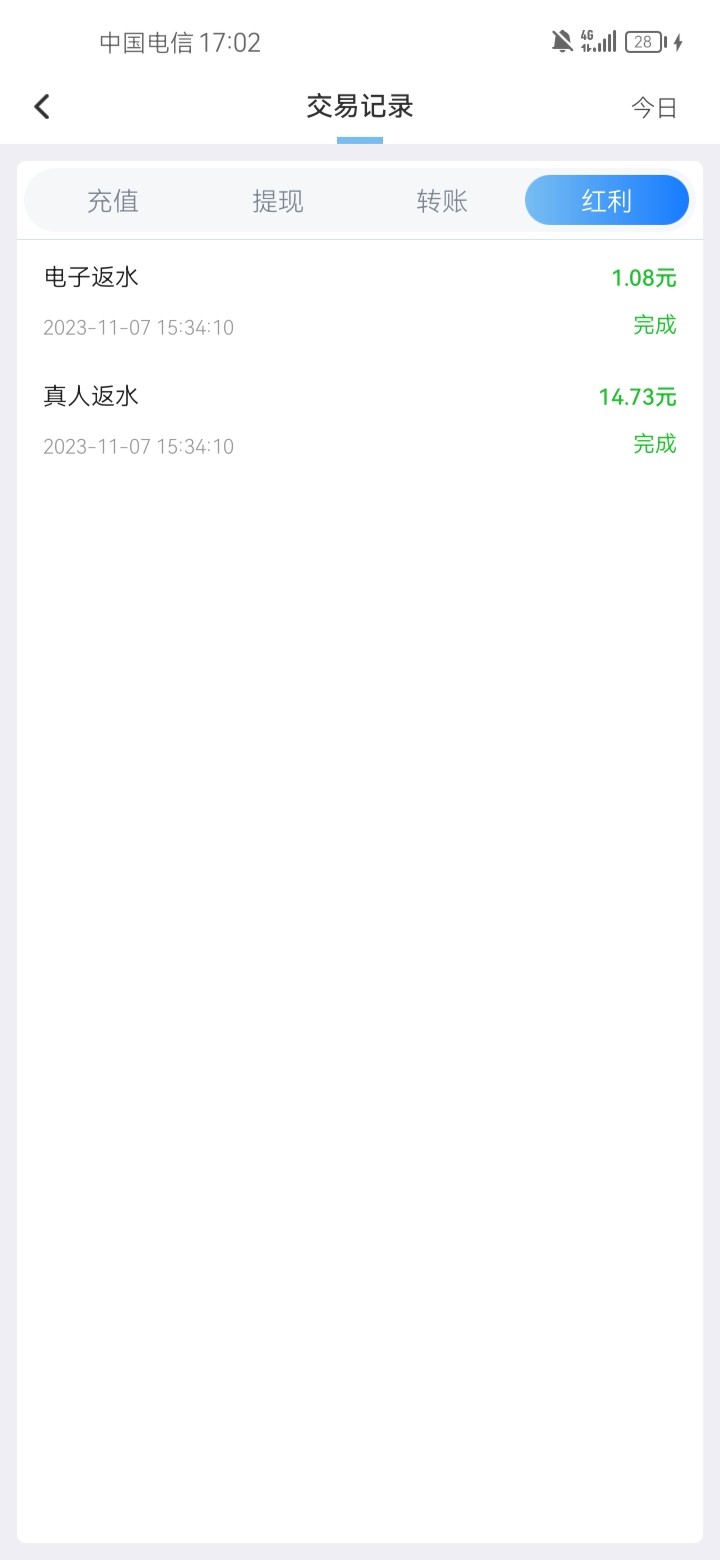Switch to the 转账 tab
This screenshot has height=1560, width=720.
click(442, 201)
